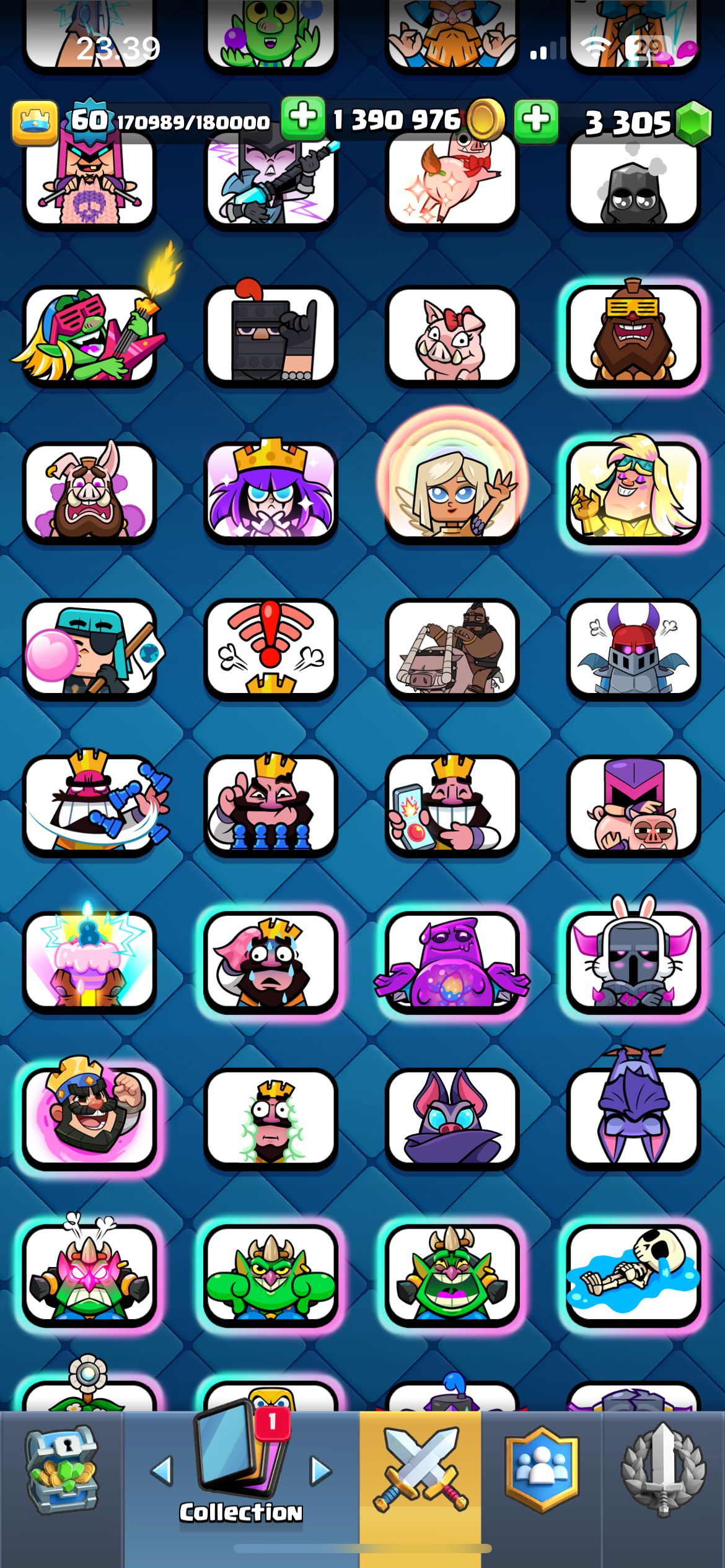Pick the king holding phone emote
Screen dimensions: 725x1568
click(452, 804)
